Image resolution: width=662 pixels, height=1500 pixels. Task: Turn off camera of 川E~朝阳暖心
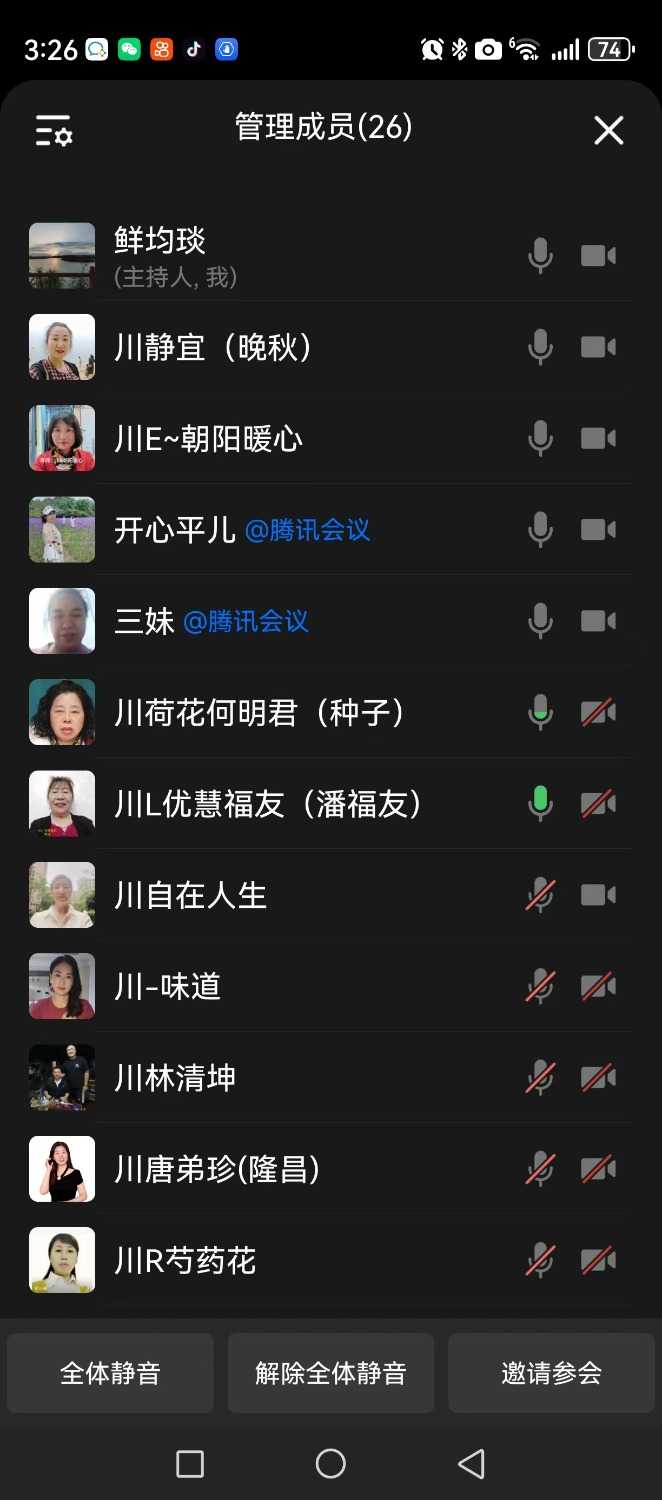click(x=599, y=439)
